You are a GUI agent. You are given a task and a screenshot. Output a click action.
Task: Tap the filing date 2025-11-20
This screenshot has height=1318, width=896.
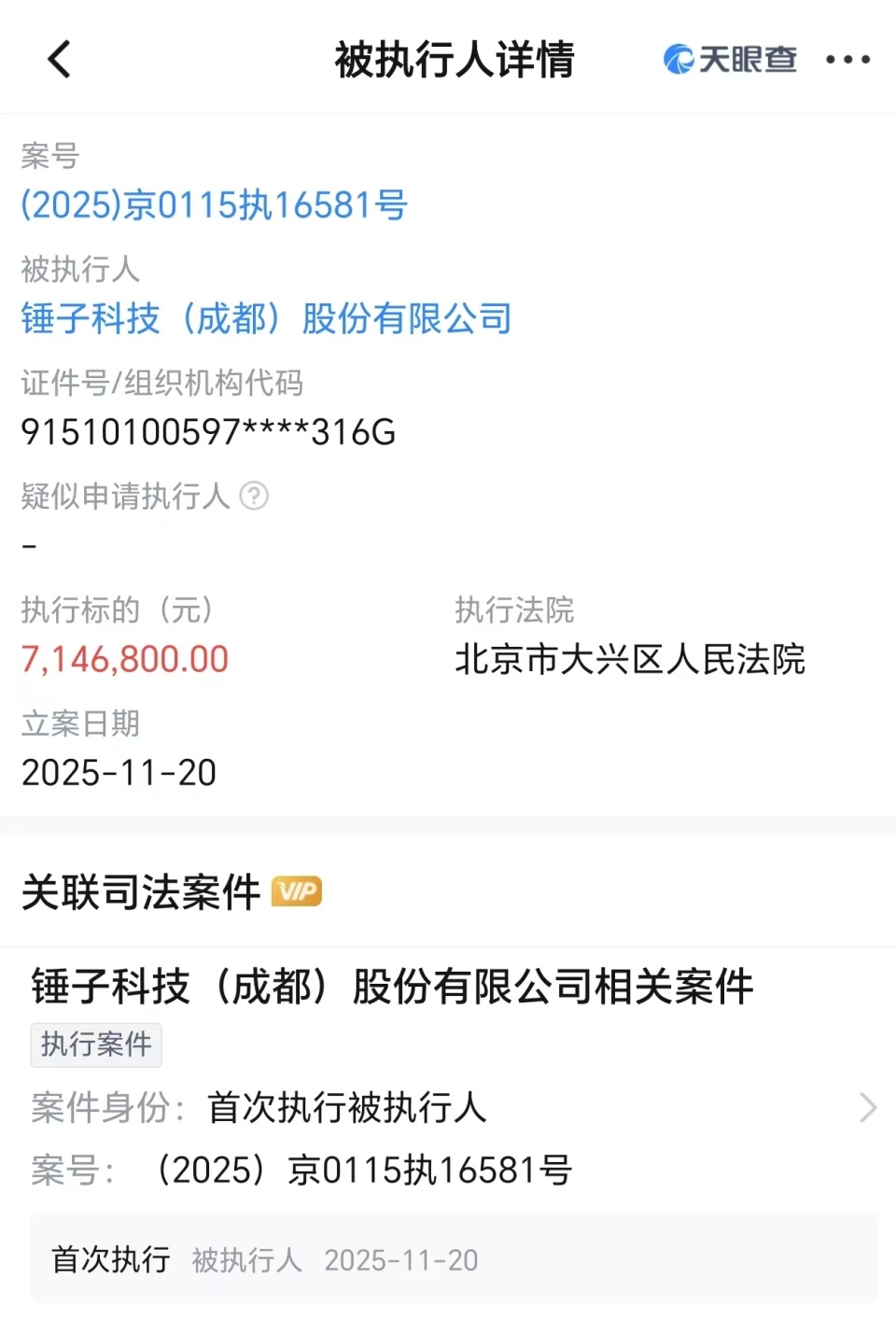119,772
